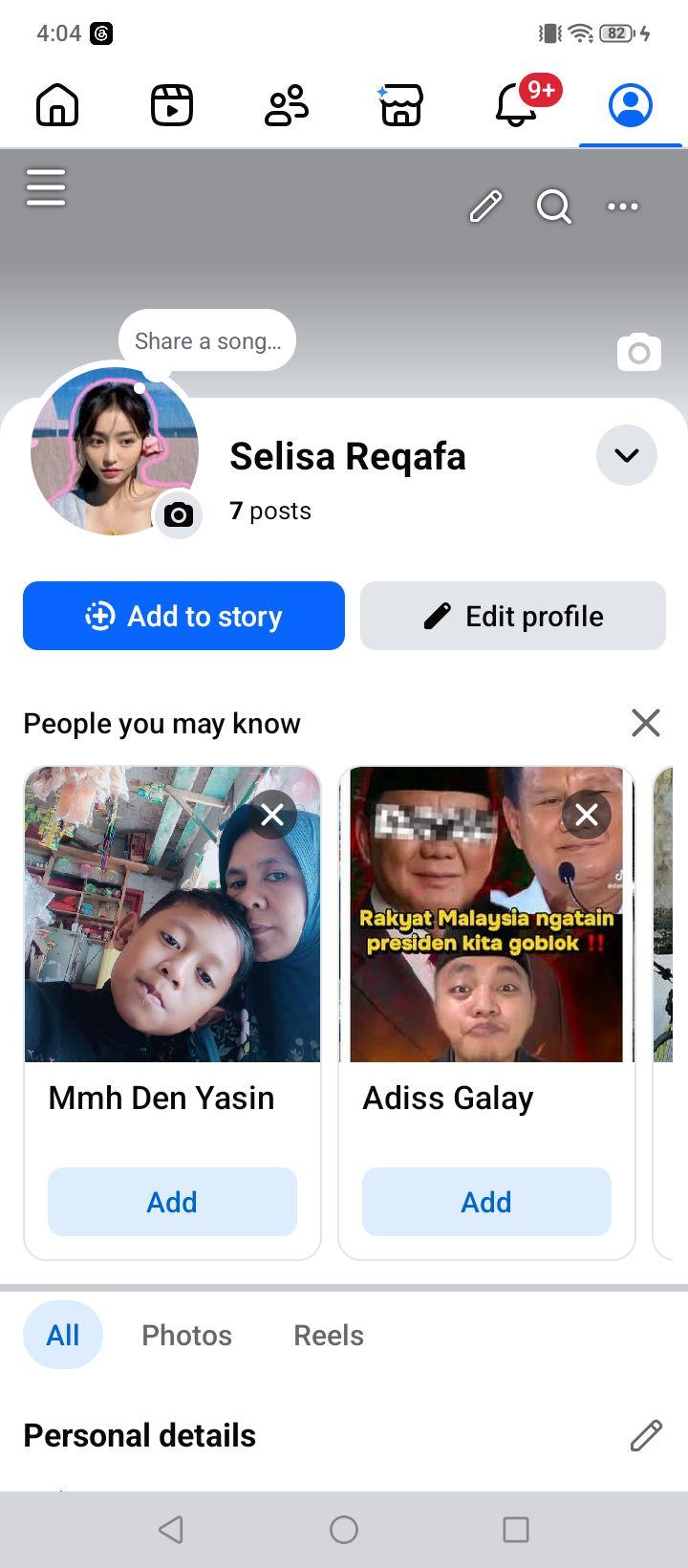
Task: Add Mmh Den Yasin as a friend
Action: [172, 1202]
